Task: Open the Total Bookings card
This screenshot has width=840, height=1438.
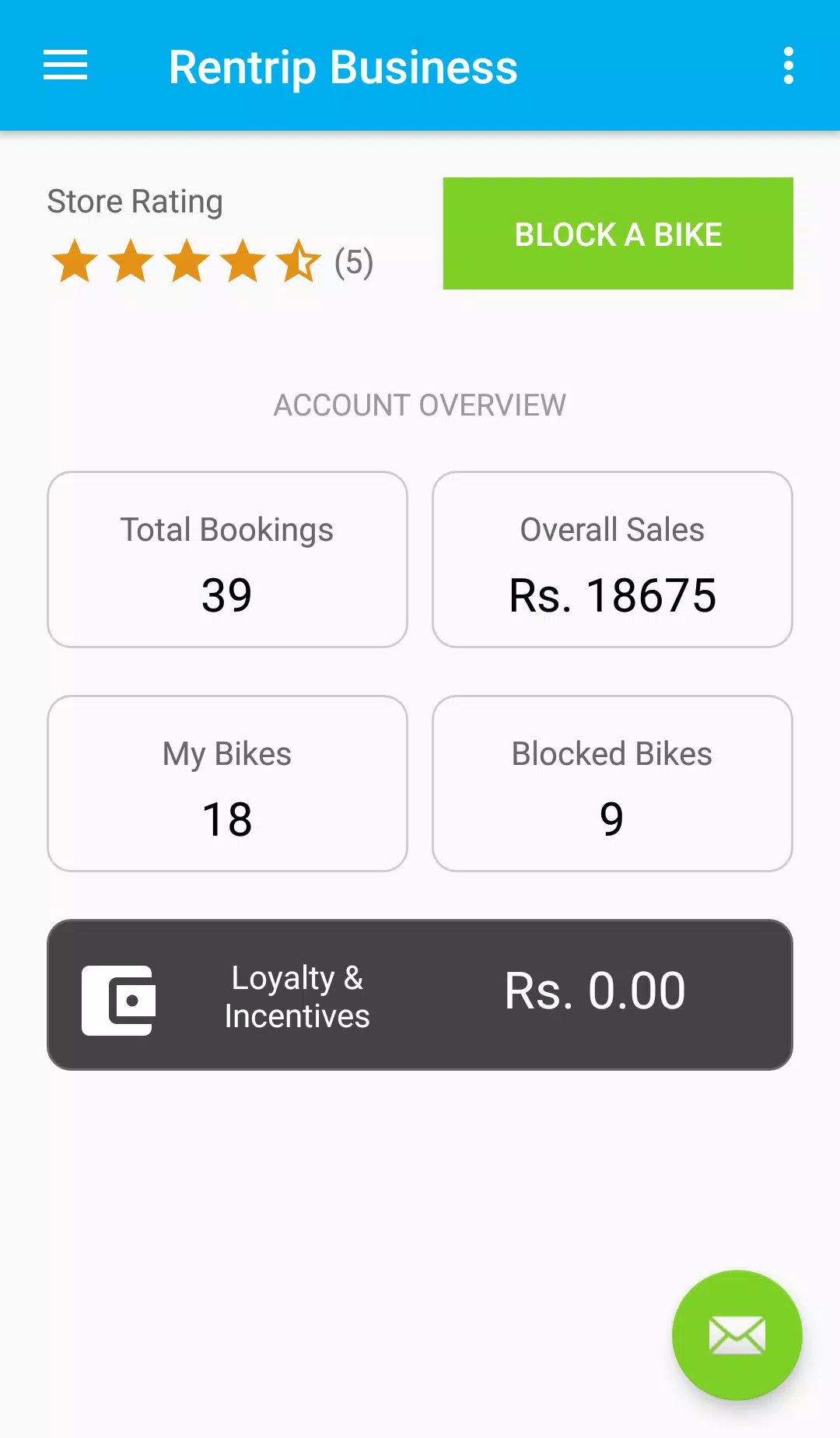Action: pyautogui.click(x=227, y=559)
